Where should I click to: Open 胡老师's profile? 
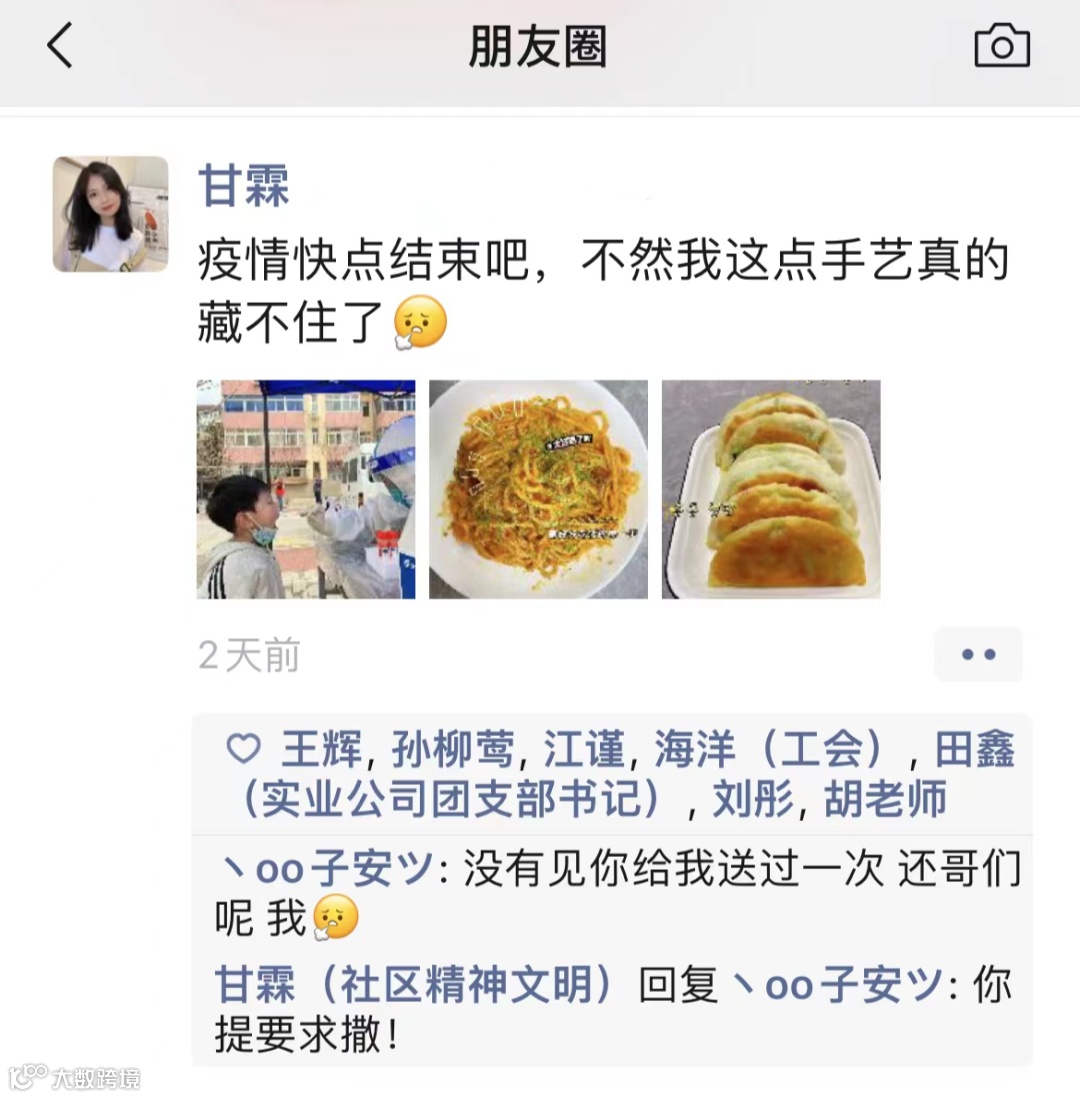point(885,800)
